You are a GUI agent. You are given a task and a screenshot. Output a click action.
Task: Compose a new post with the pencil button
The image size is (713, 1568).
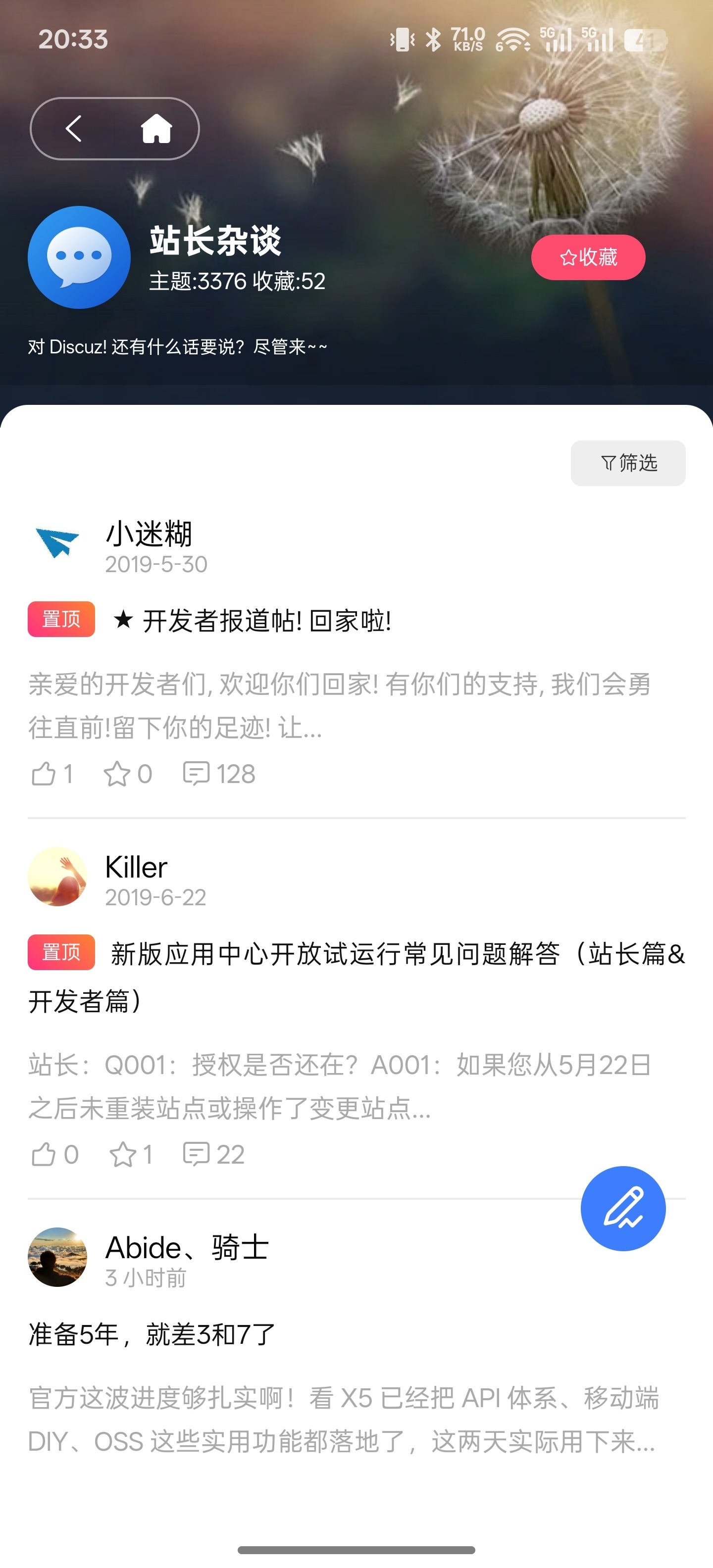[622, 1208]
